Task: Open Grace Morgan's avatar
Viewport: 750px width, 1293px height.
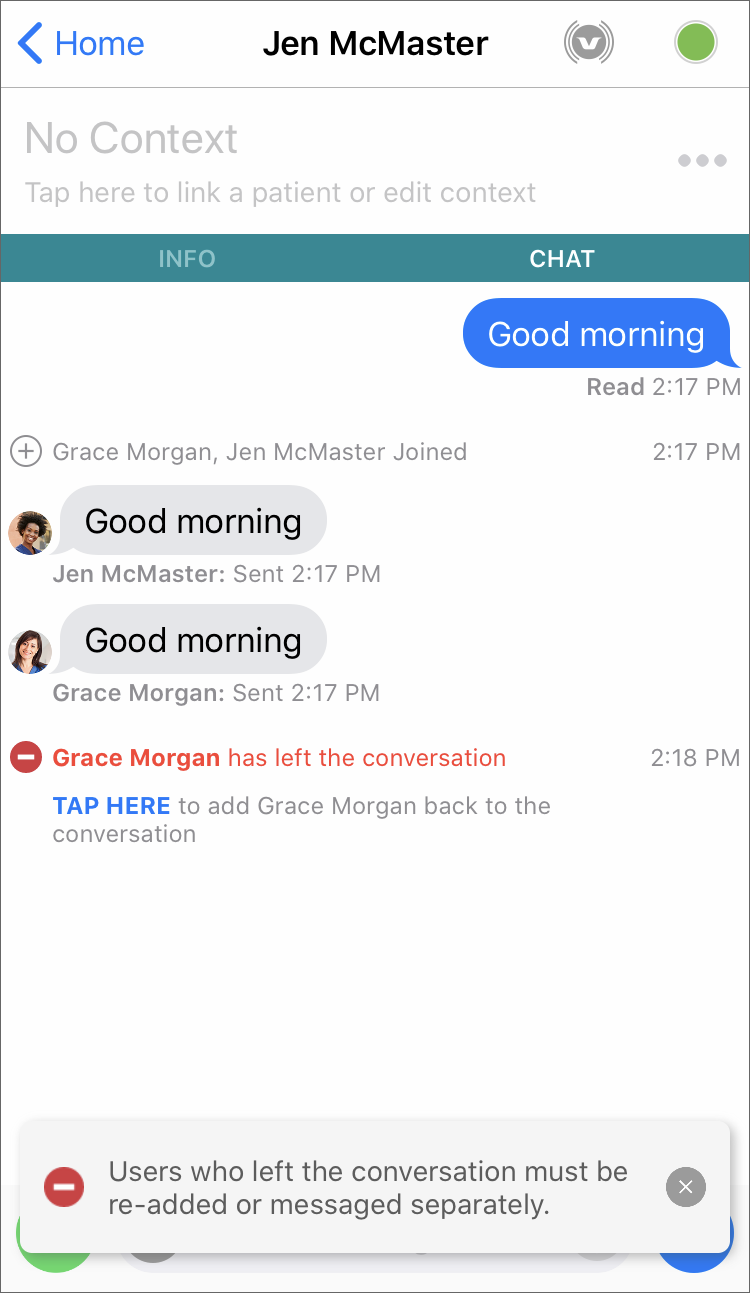Action: pos(30,652)
